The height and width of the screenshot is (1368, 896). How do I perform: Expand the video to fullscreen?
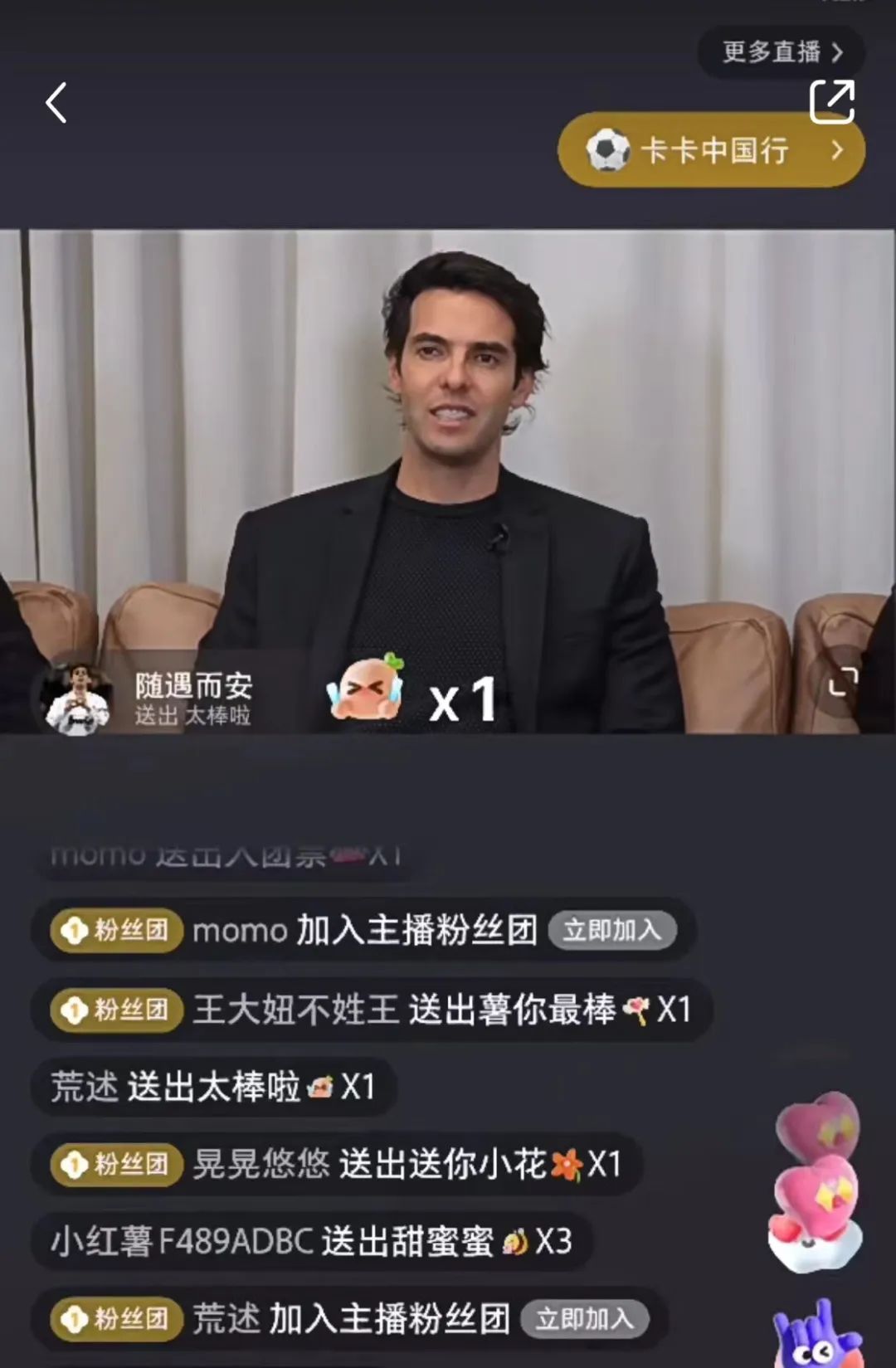pos(843,682)
